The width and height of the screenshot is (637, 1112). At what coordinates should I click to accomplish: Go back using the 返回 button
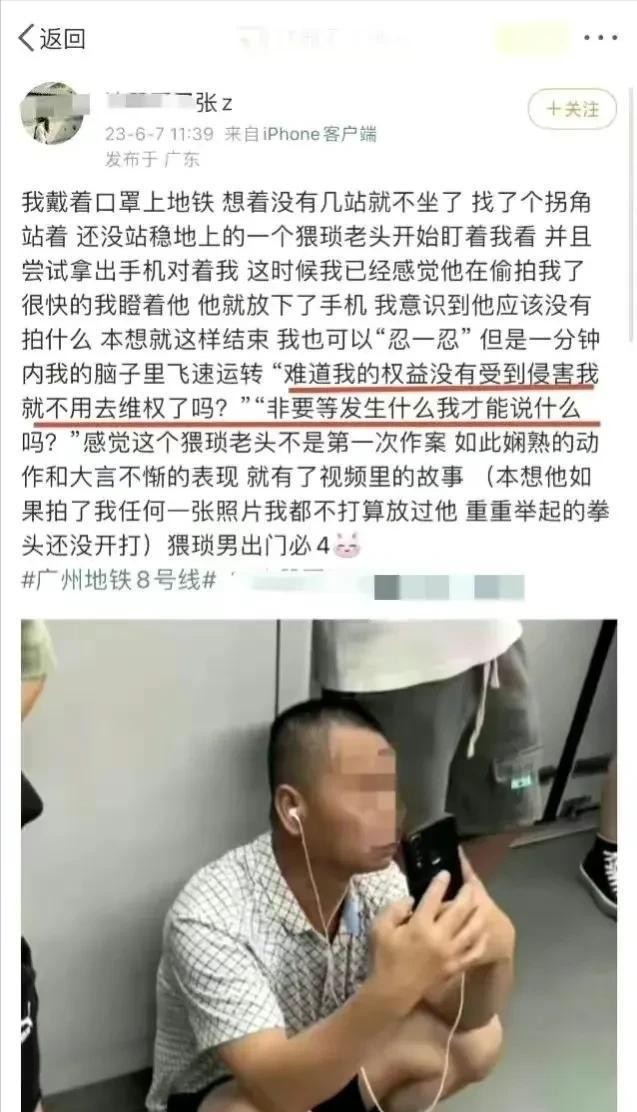point(51,38)
